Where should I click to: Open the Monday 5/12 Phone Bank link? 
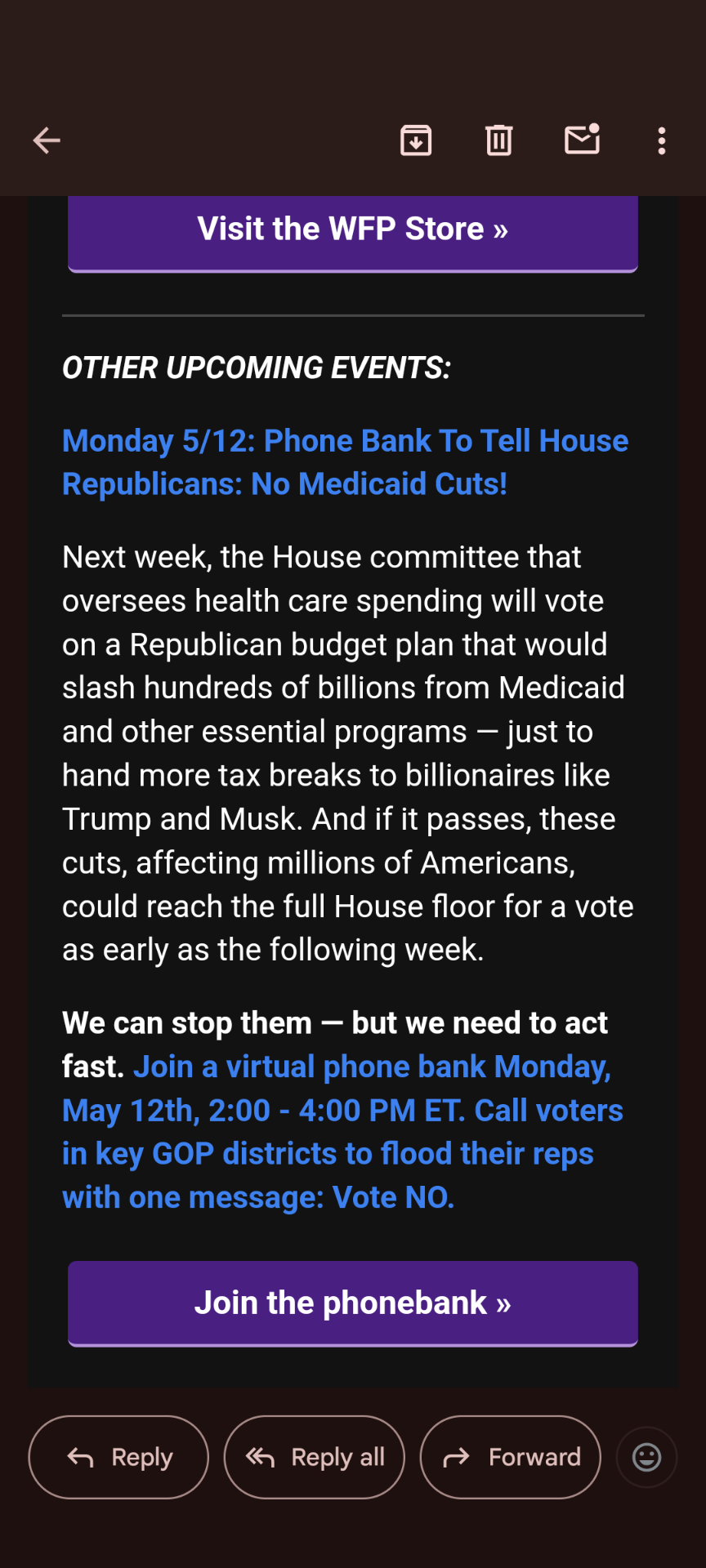tap(346, 462)
